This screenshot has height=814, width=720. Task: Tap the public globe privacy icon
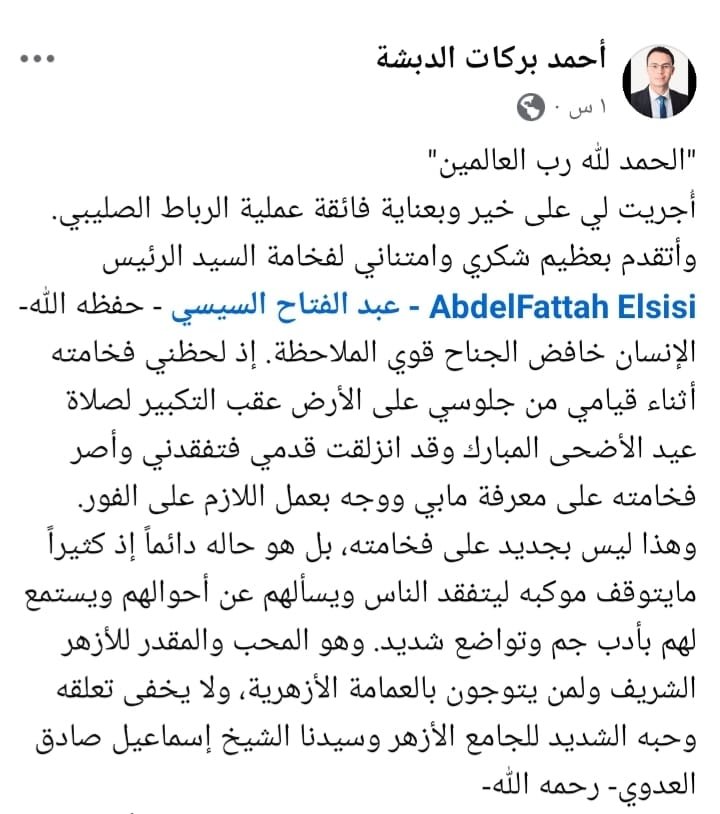pyautogui.click(x=532, y=105)
